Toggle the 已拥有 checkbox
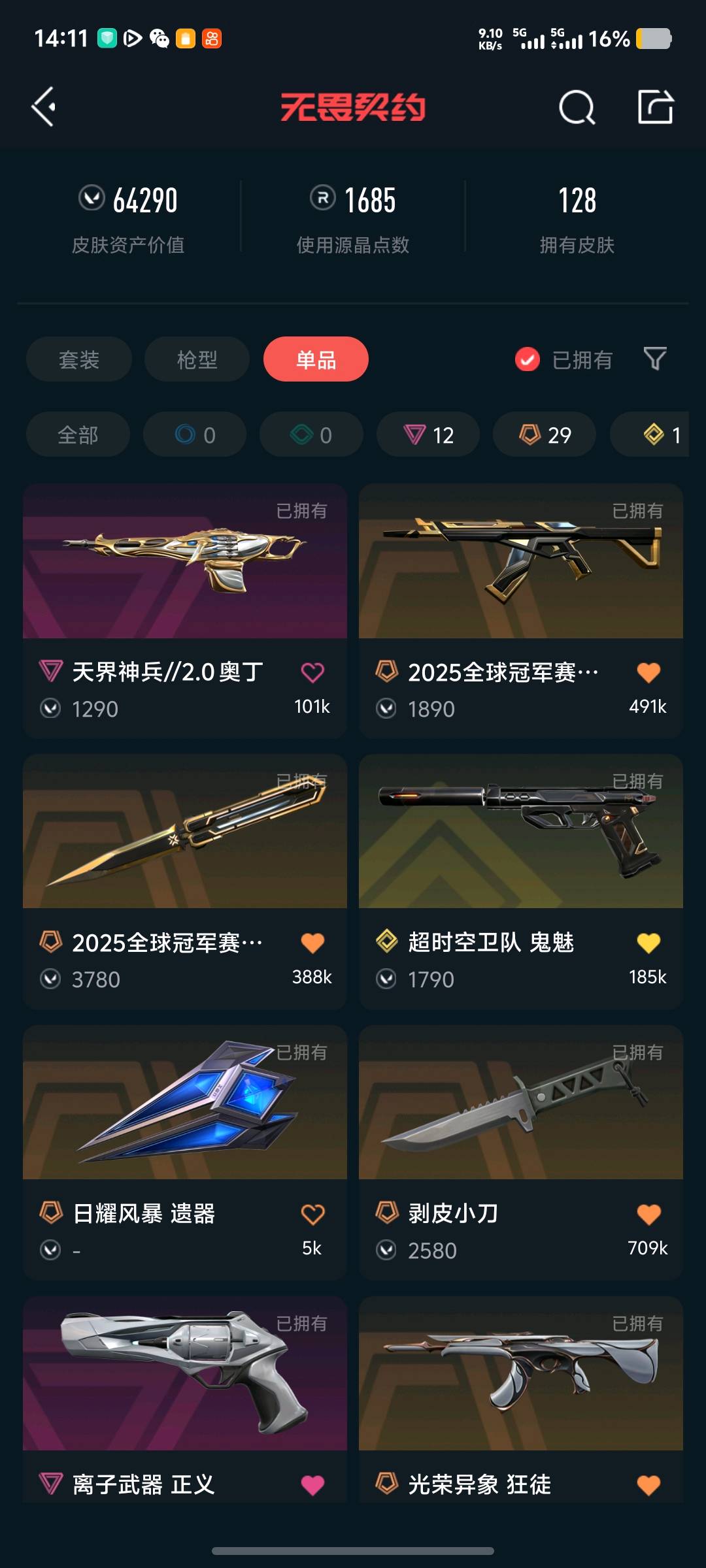The width and height of the screenshot is (706, 1568). pyautogui.click(x=528, y=359)
